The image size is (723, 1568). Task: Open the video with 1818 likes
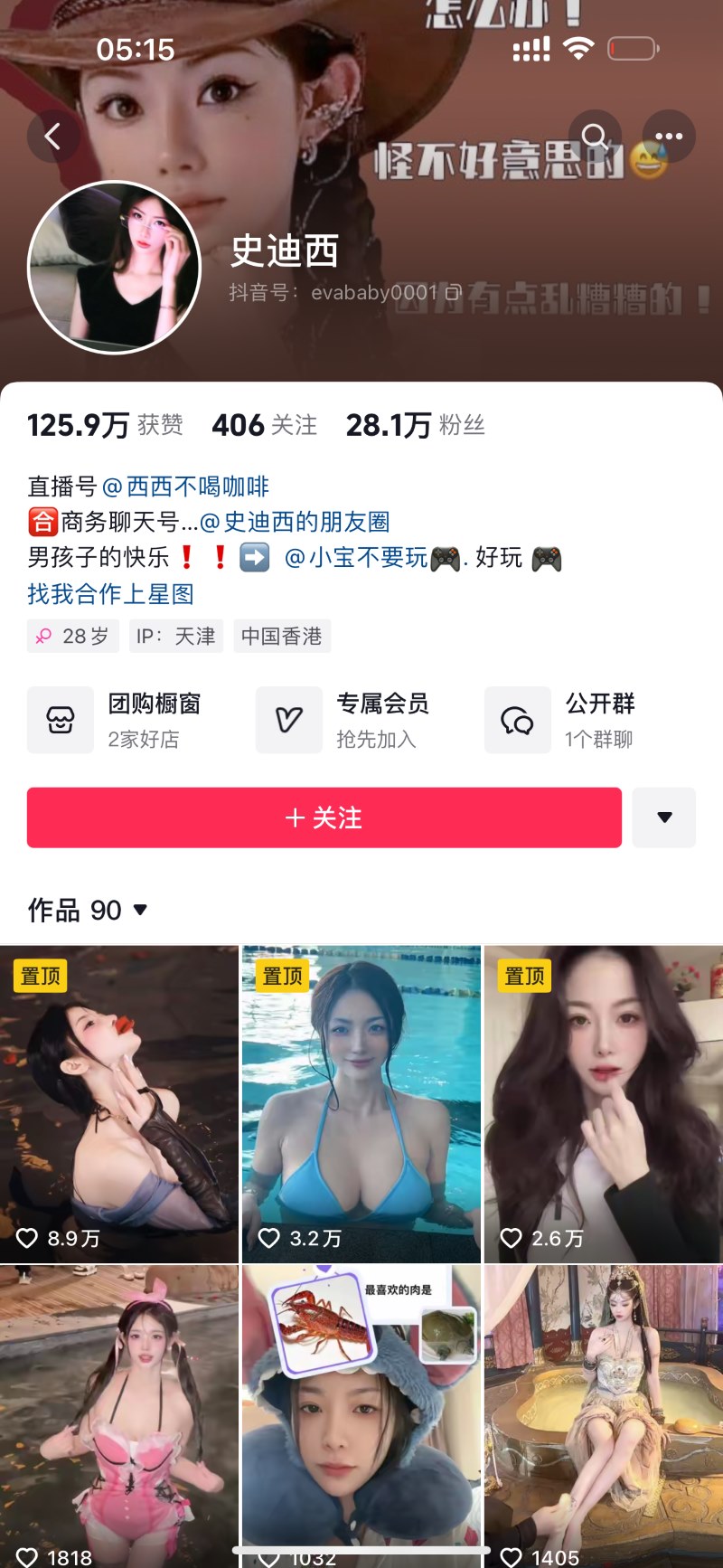coord(119,1415)
